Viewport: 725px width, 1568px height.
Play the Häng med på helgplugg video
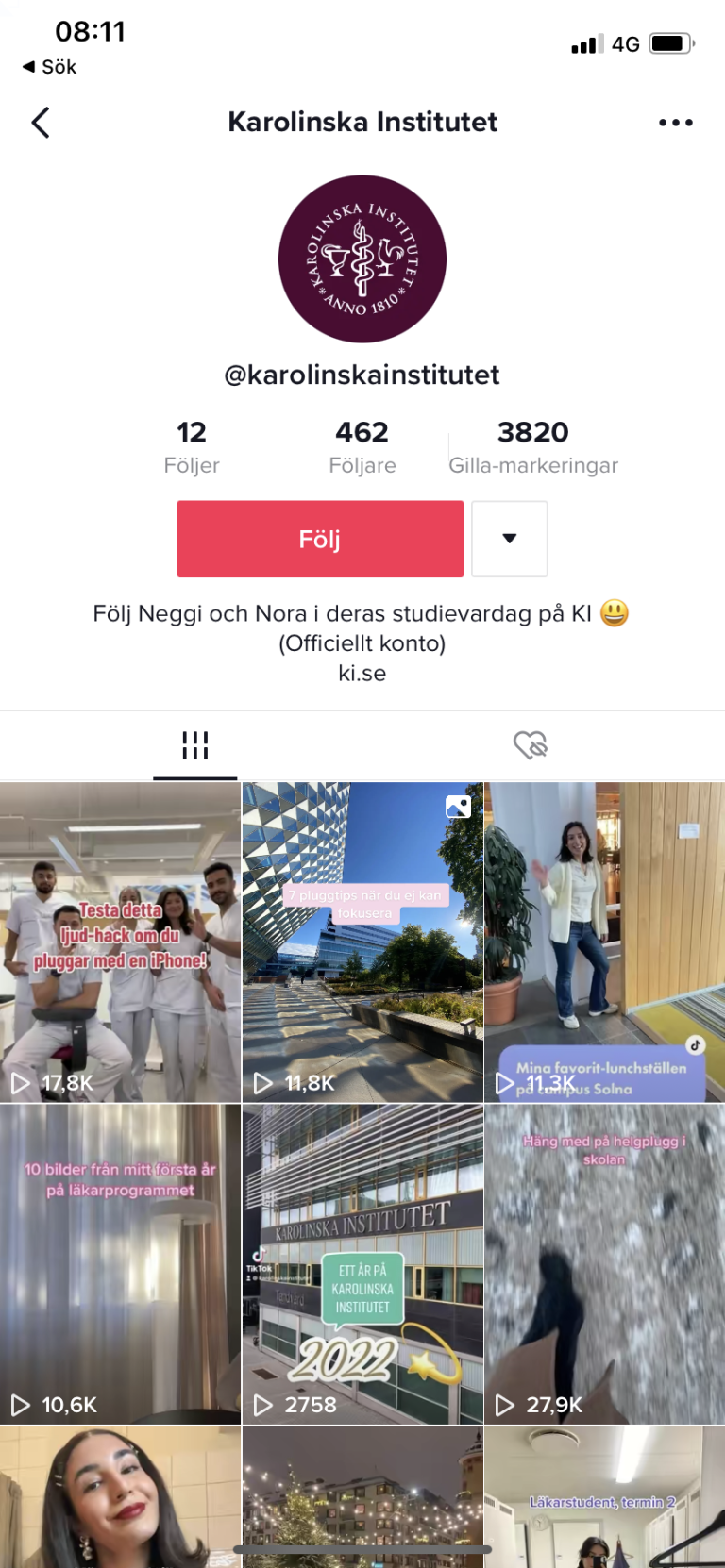click(605, 1264)
